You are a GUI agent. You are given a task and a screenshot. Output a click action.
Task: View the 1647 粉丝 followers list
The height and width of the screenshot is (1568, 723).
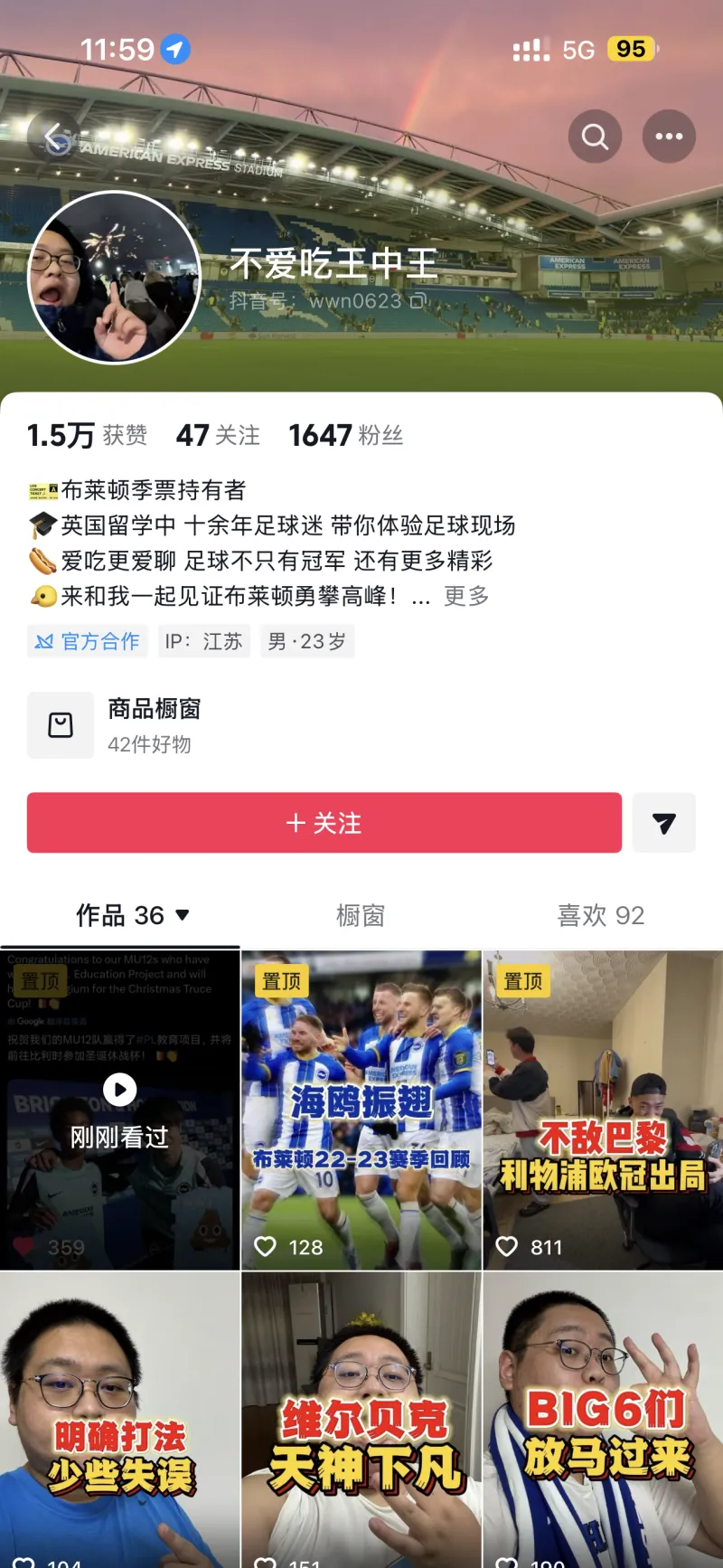(x=345, y=436)
